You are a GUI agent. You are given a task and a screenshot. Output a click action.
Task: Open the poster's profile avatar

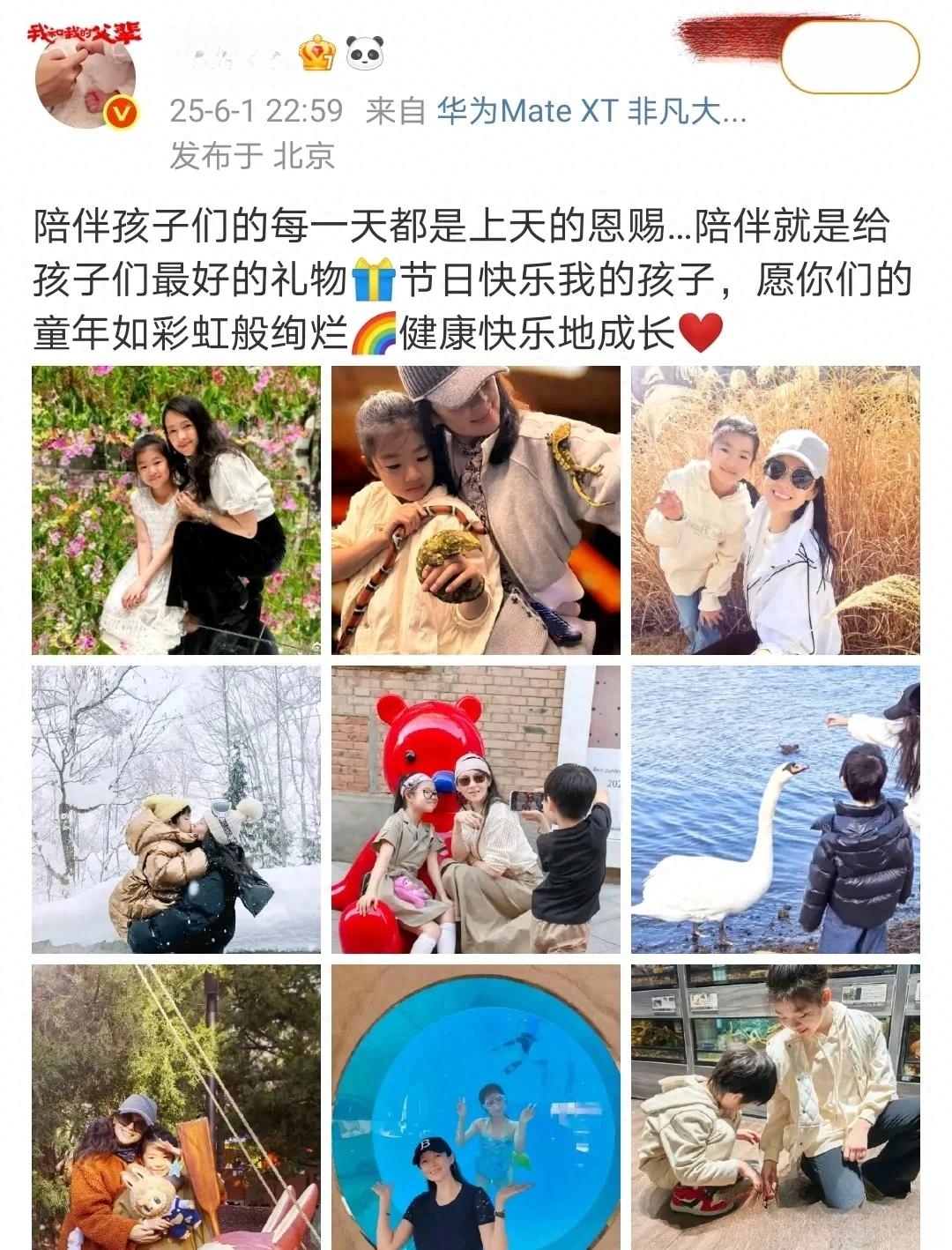tap(85, 78)
